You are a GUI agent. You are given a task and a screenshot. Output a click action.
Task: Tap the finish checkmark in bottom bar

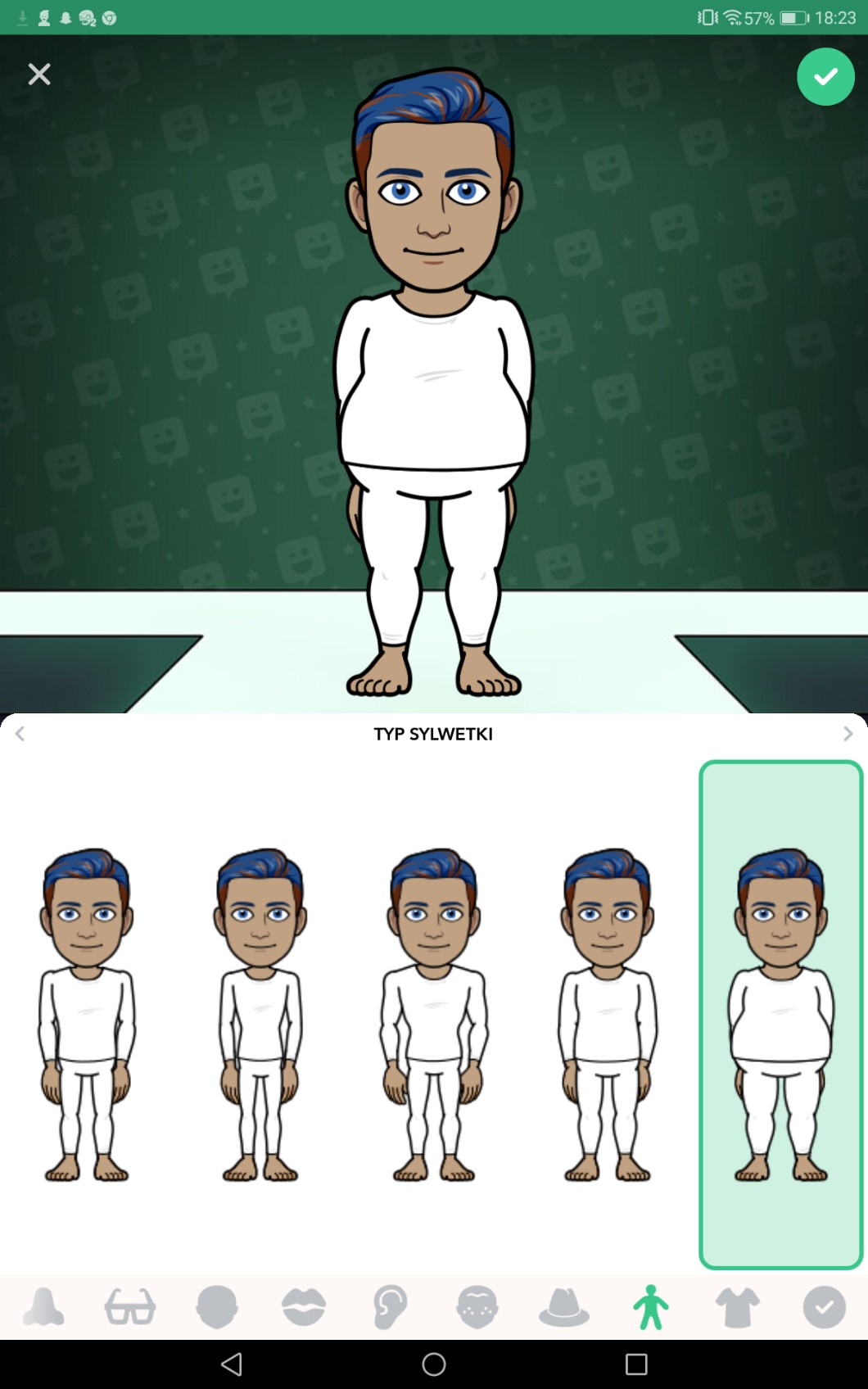click(x=825, y=1306)
